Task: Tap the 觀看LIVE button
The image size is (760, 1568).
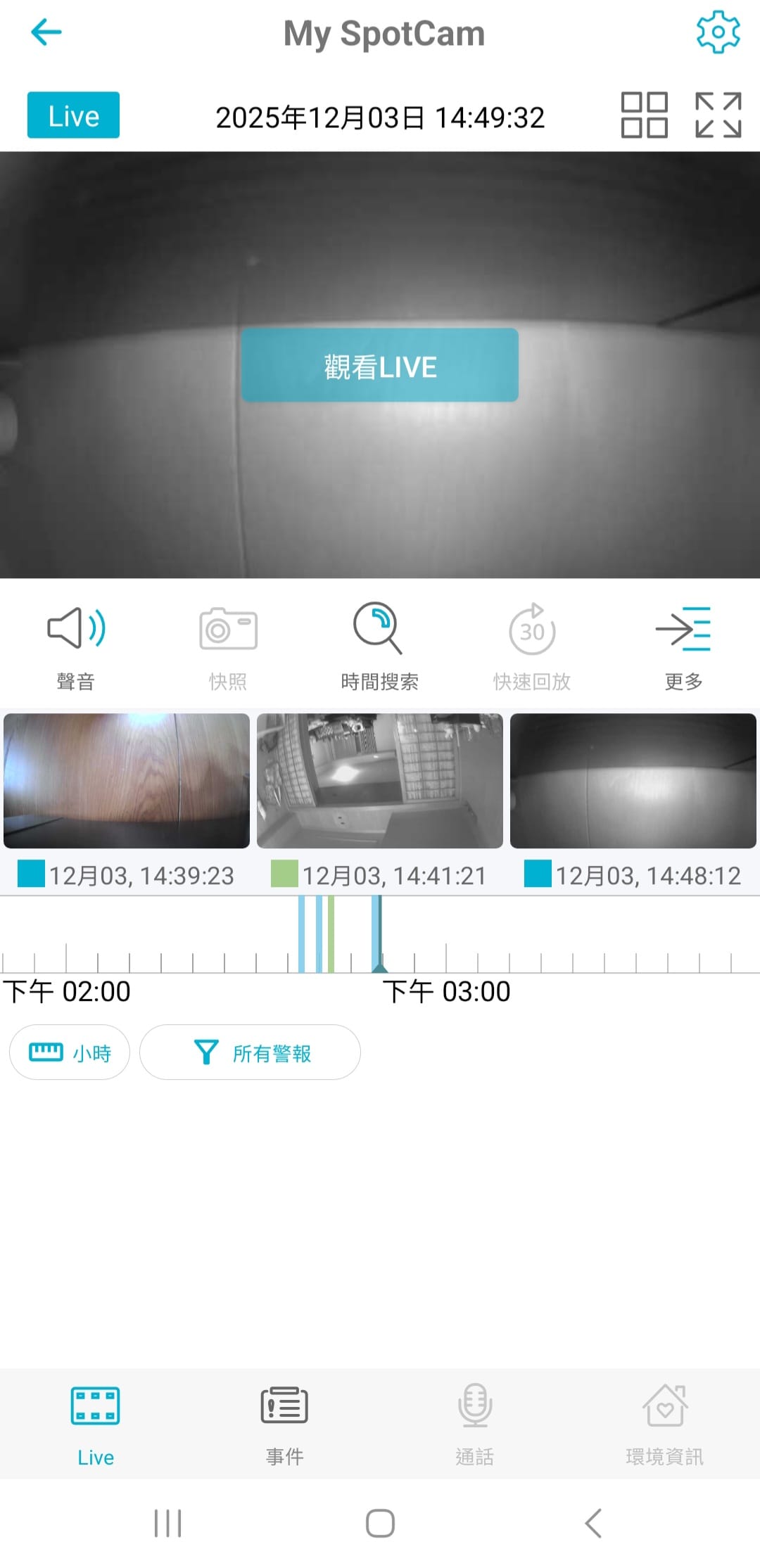Action: pos(379,366)
